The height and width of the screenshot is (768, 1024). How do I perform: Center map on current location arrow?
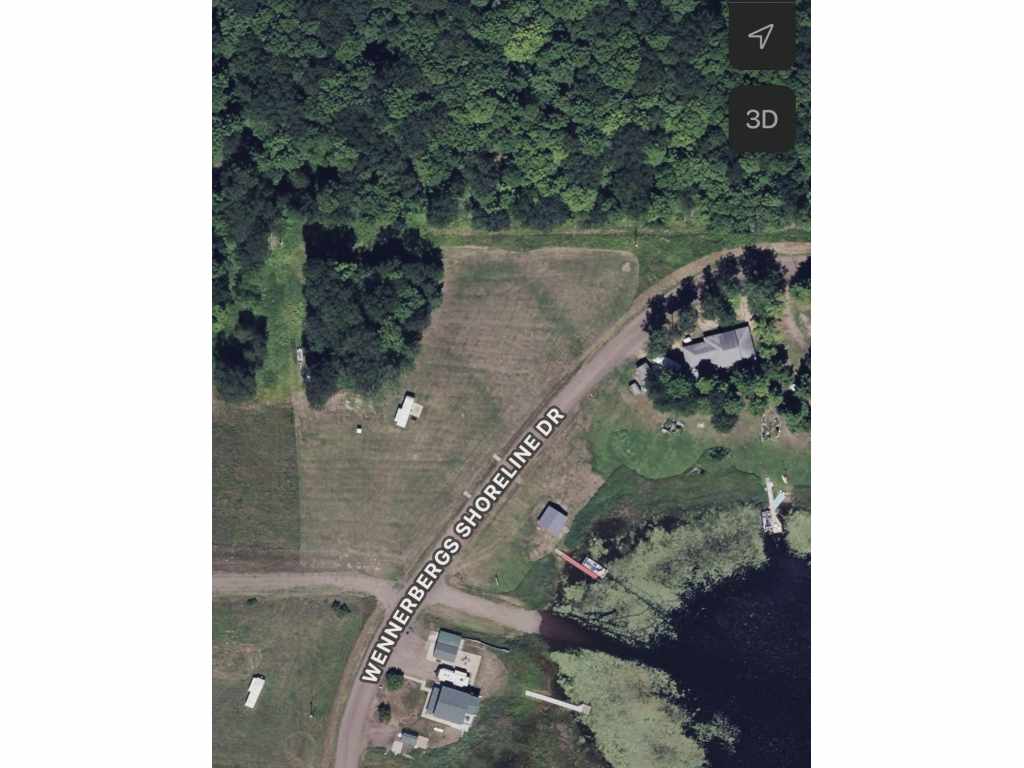click(x=761, y=37)
